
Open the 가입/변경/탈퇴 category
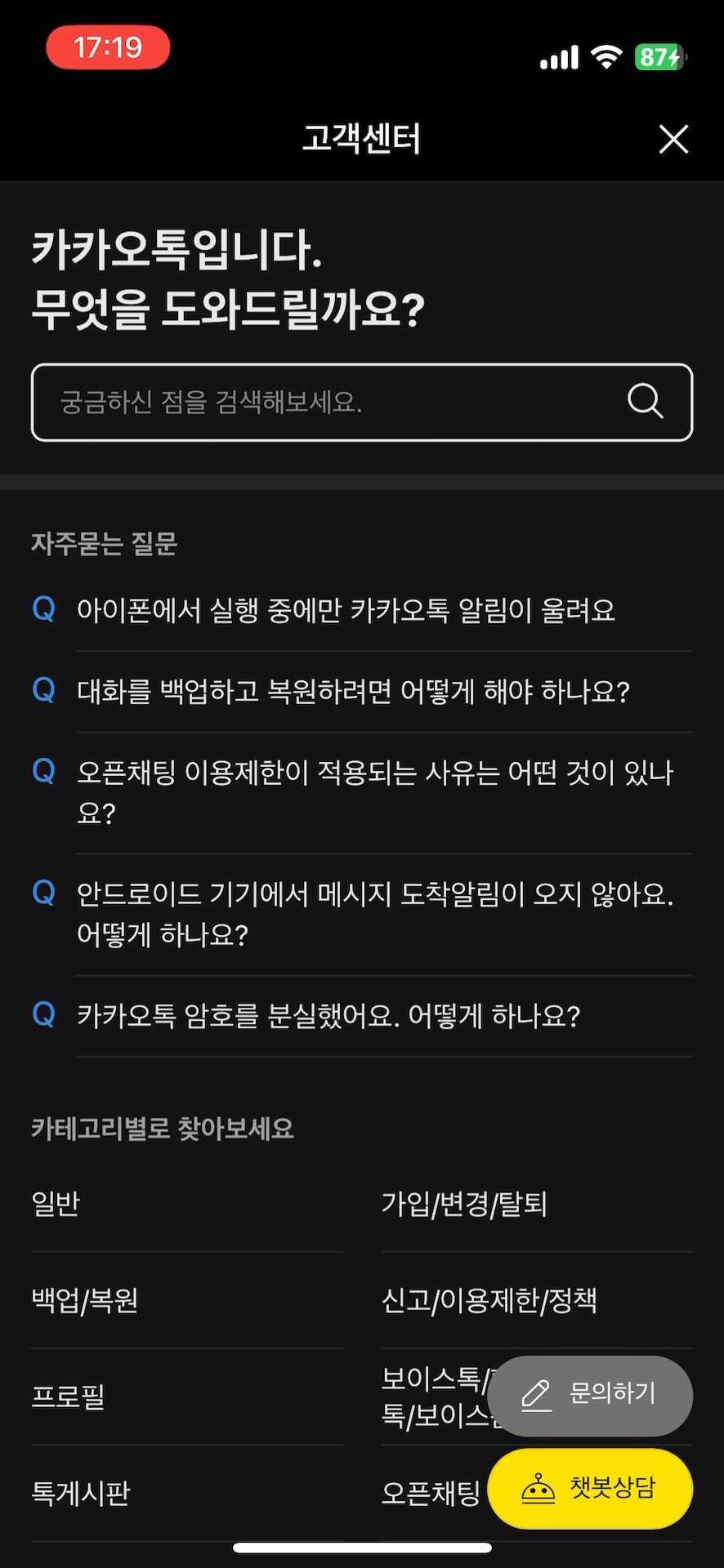click(x=465, y=1204)
